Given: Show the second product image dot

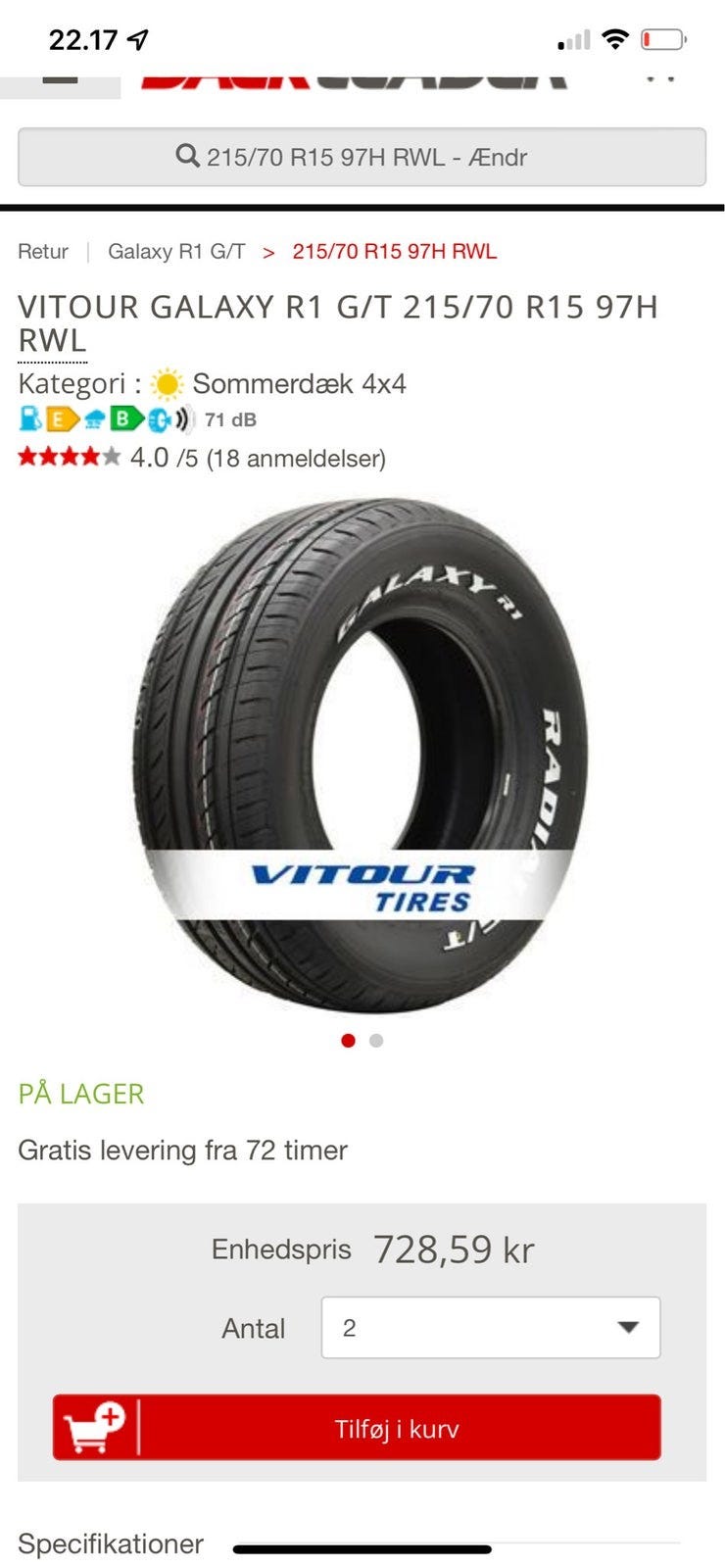Looking at the screenshot, I should click(376, 1041).
